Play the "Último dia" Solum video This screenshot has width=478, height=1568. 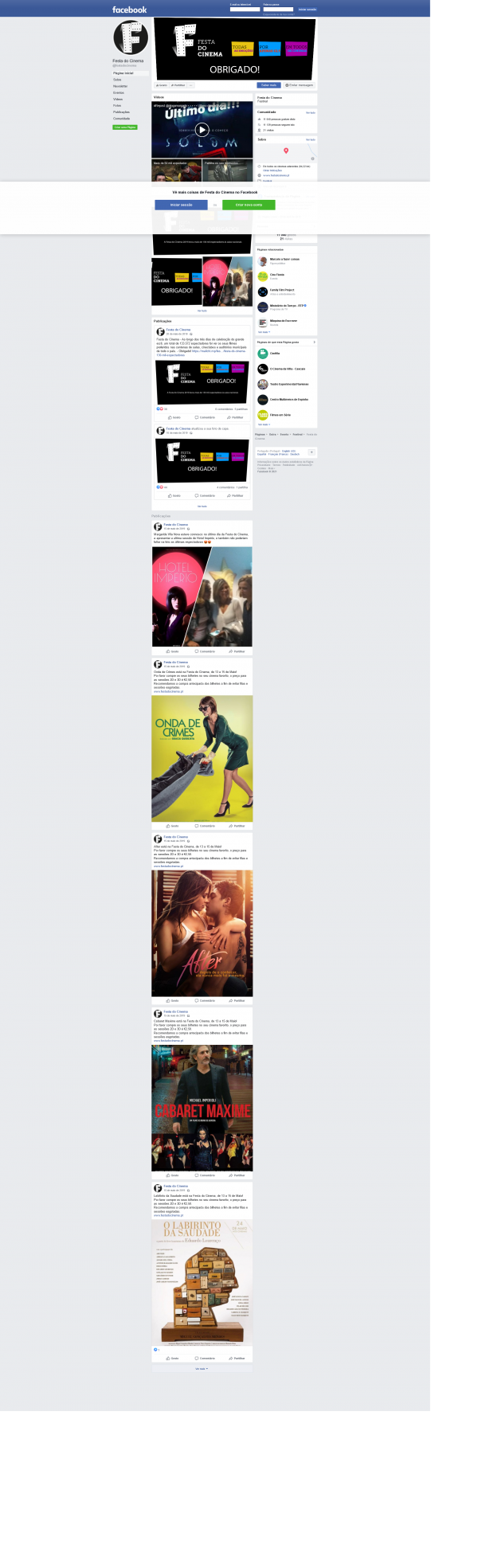pyautogui.click(x=202, y=130)
